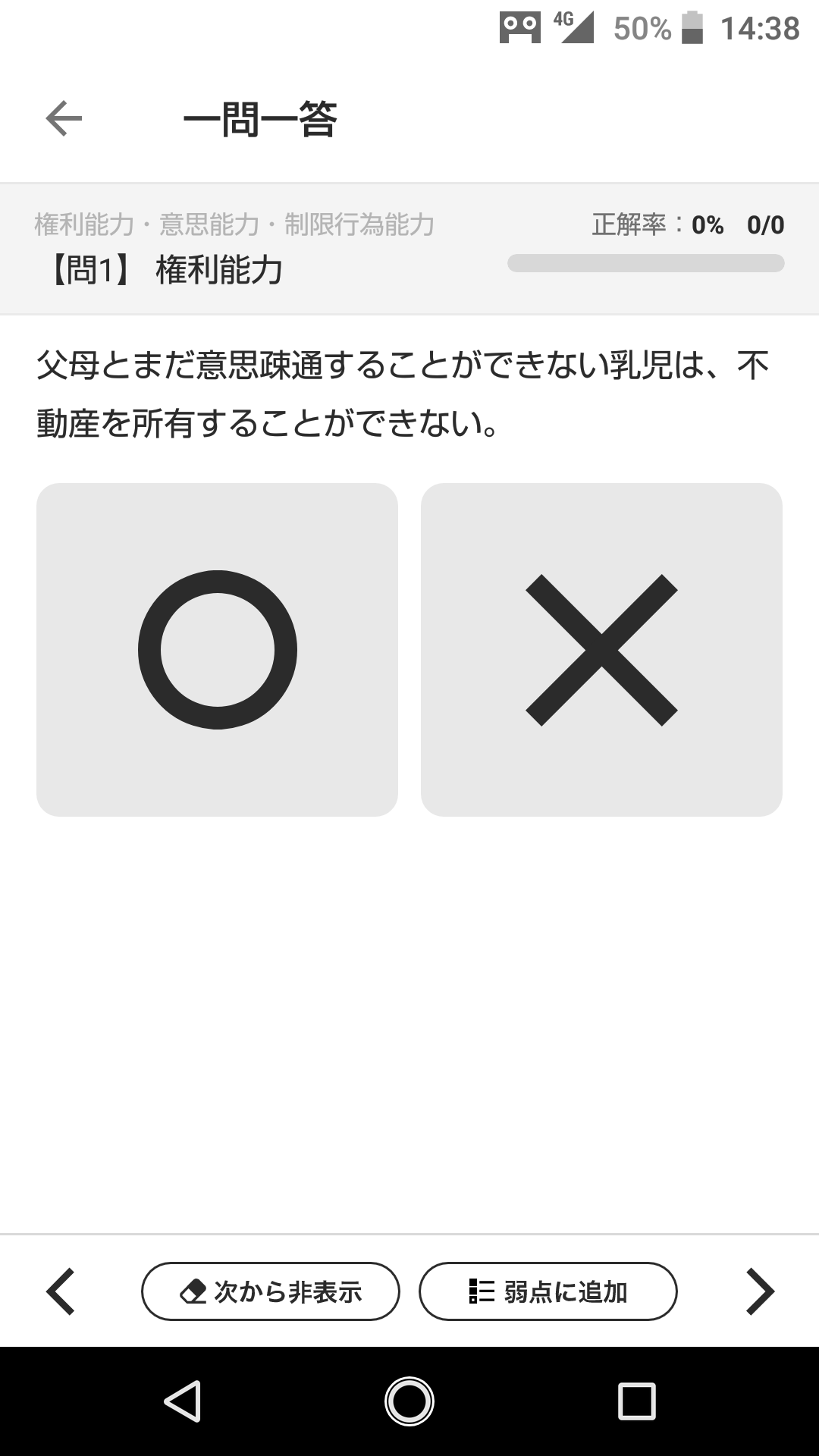Tap the system home button
The height and width of the screenshot is (1456, 819).
pos(409,1401)
